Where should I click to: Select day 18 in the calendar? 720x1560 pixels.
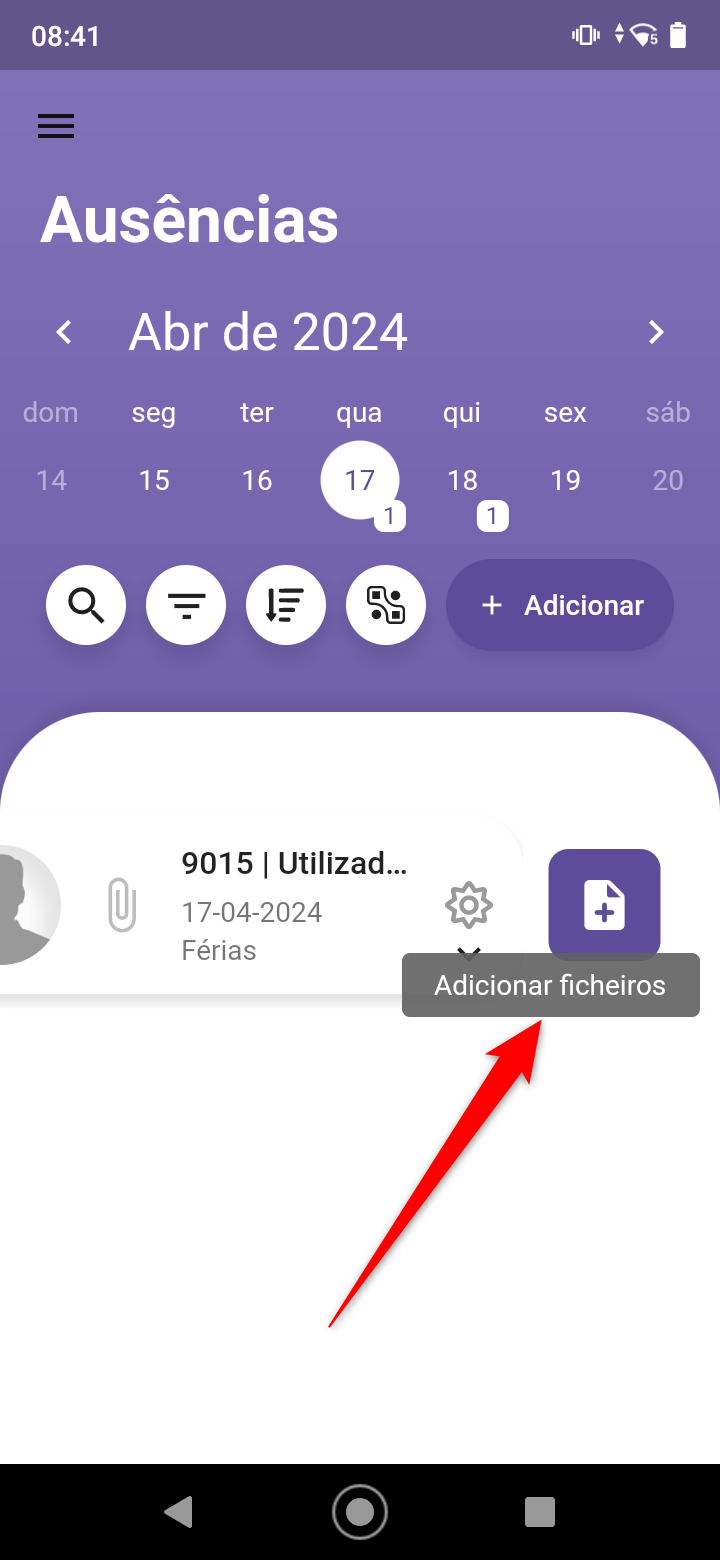pos(462,480)
